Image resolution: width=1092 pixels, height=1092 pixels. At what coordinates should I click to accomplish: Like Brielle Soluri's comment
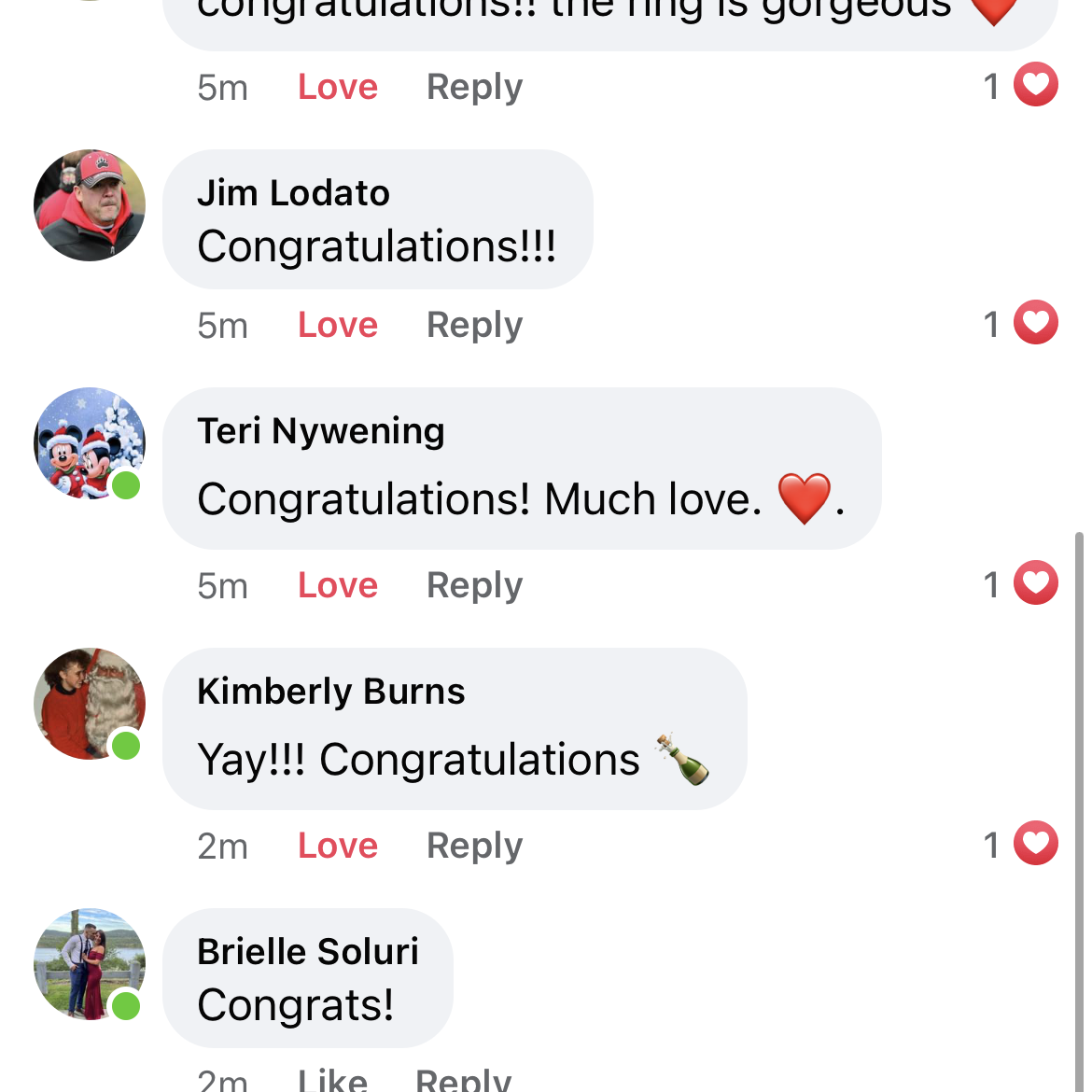pyautogui.click(x=332, y=1081)
